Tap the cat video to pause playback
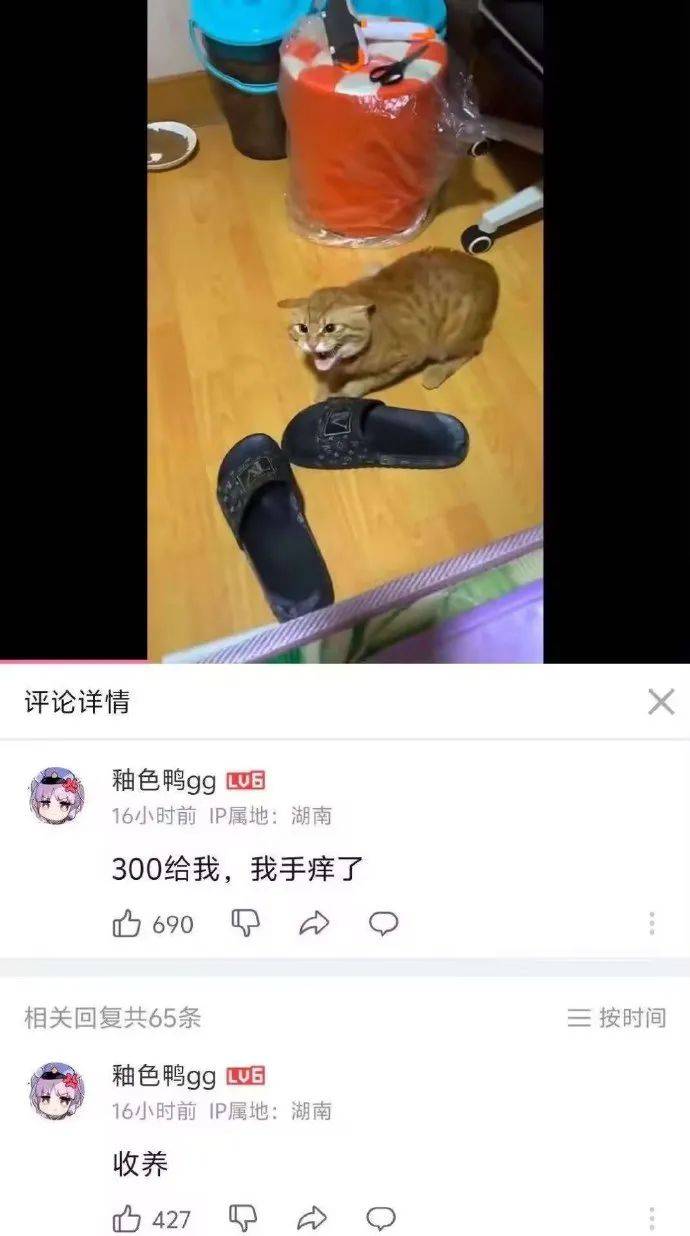This screenshot has height=1236, width=690. (345, 330)
